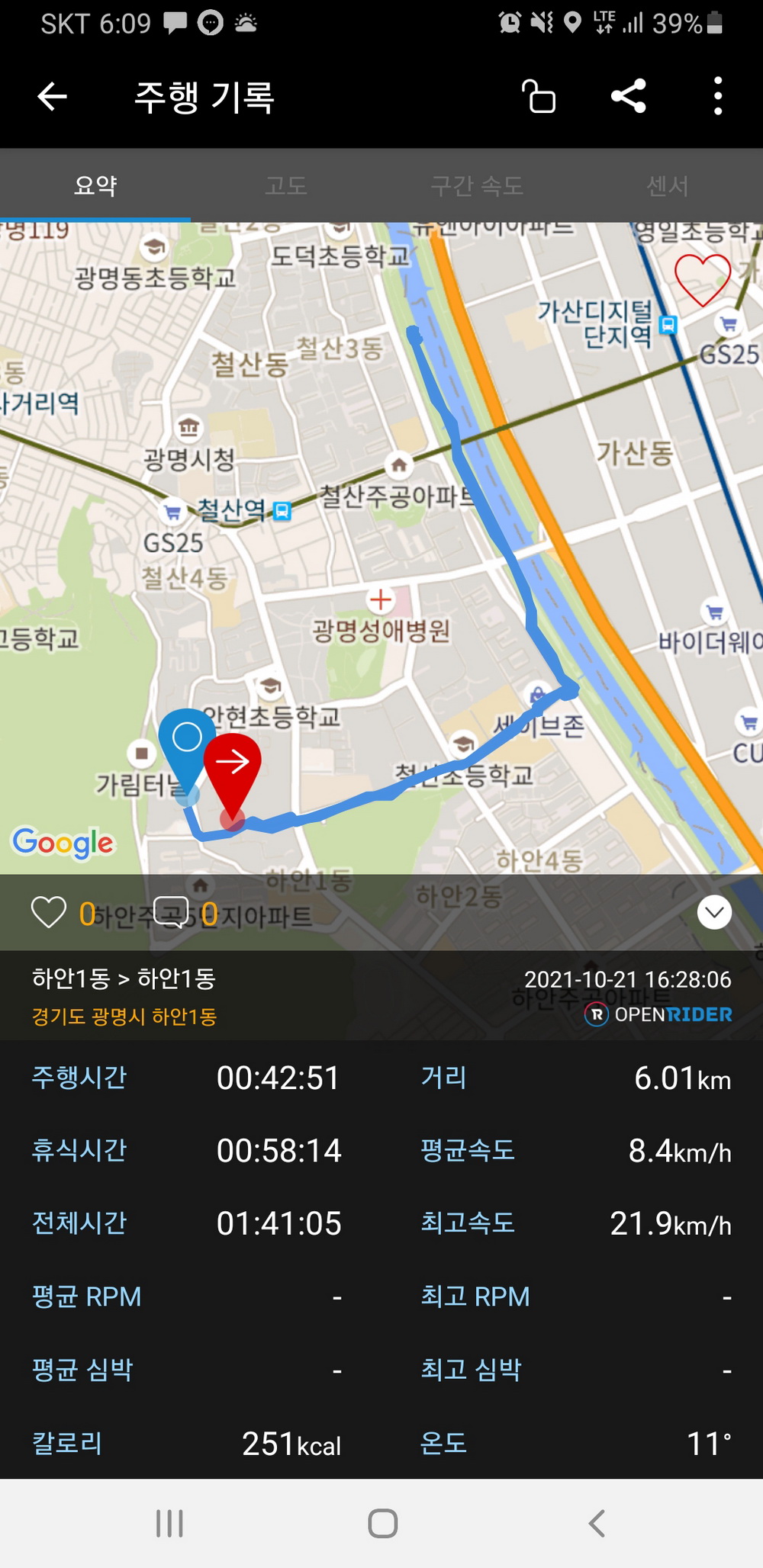Image resolution: width=763 pixels, height=1568 pixels.
Task: Tap the unlock padlock icon
Action: pos(539,97)
